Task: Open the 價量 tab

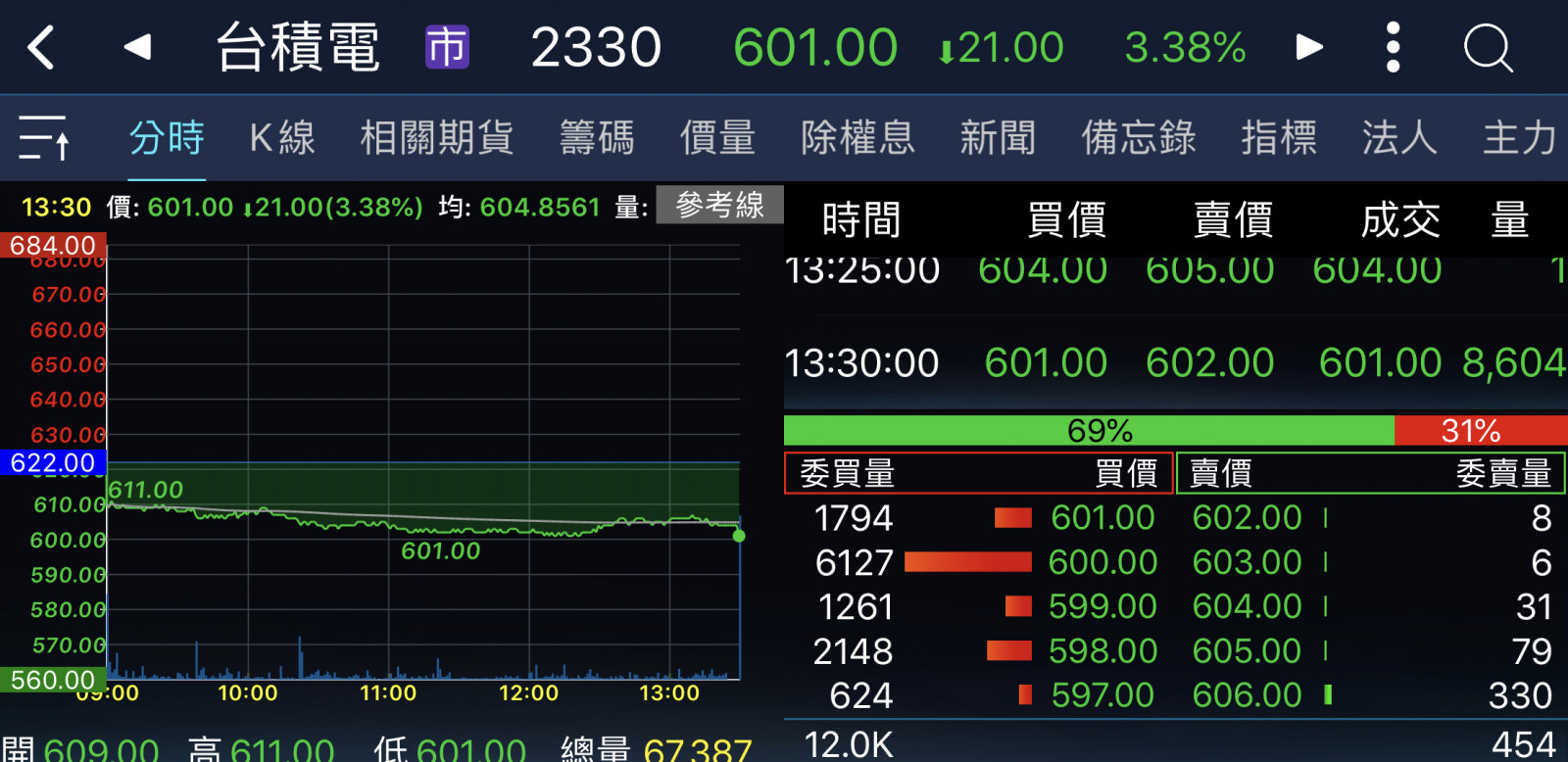Action: (x=717, y=137)
